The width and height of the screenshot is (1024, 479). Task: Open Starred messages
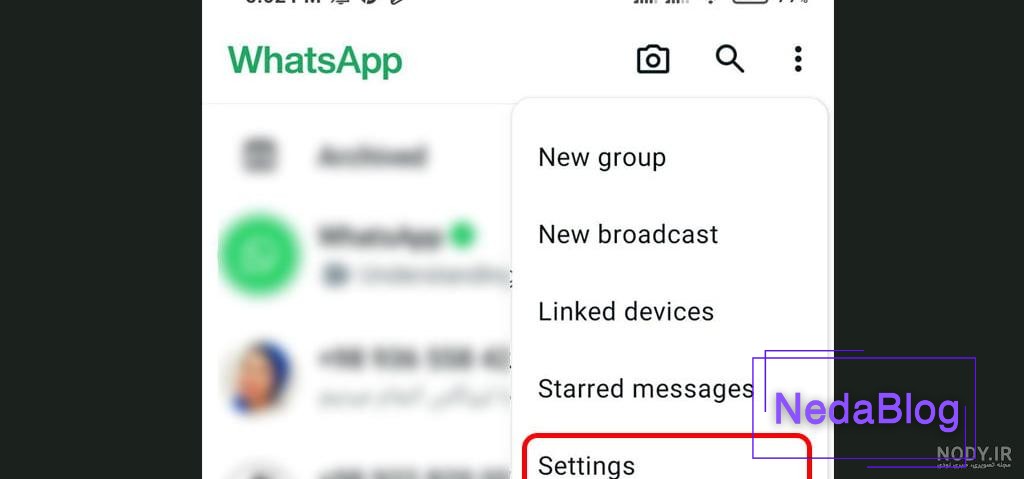coord(645,388)
